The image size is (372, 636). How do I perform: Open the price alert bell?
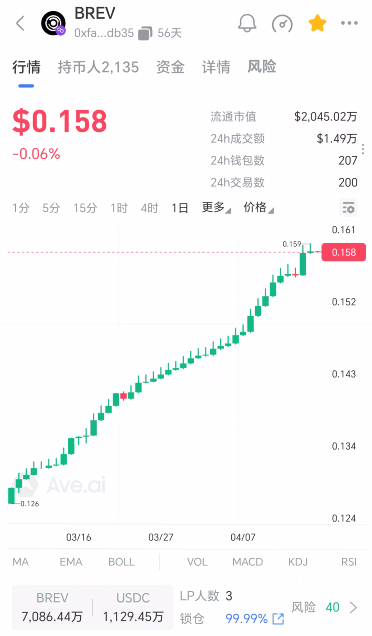[247, 23]
